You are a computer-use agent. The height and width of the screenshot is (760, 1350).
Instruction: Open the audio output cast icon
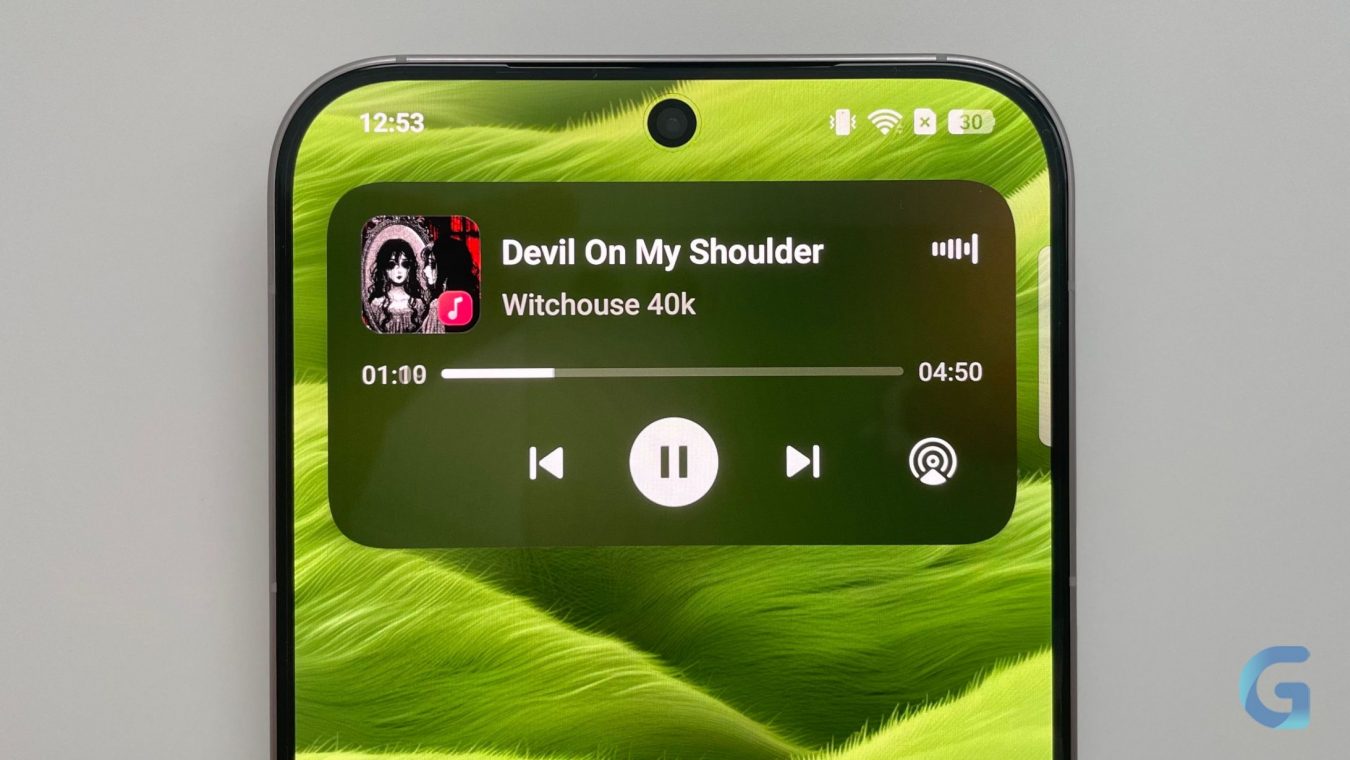[932, 463]
